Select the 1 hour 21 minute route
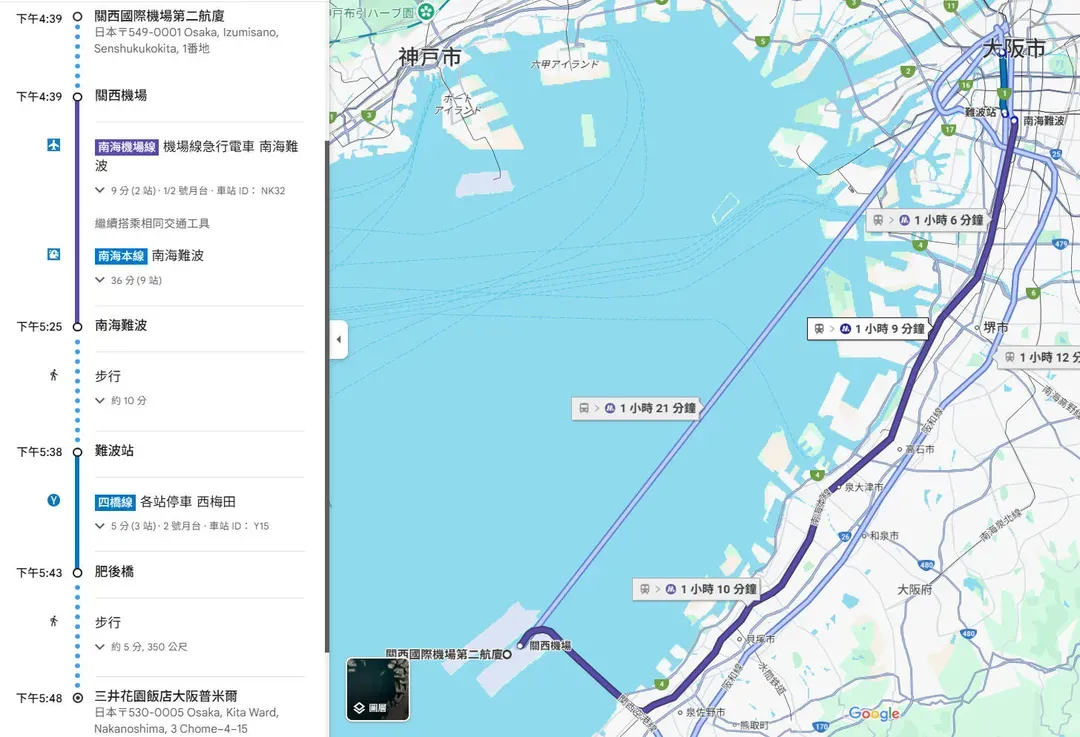 coord(634,408)
